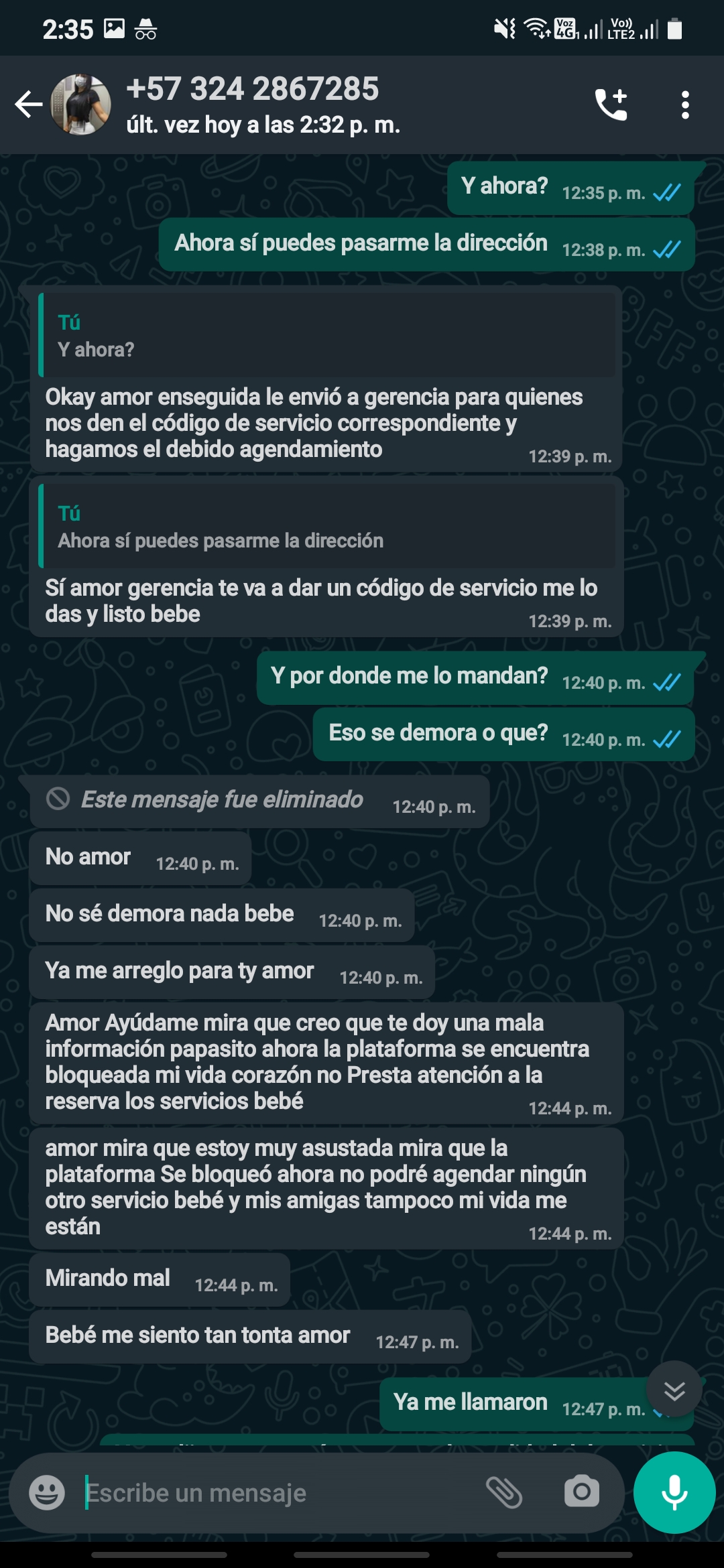Go back to the chat list
This screenshot has height=1568, width=724.
[x=28, y=105]
